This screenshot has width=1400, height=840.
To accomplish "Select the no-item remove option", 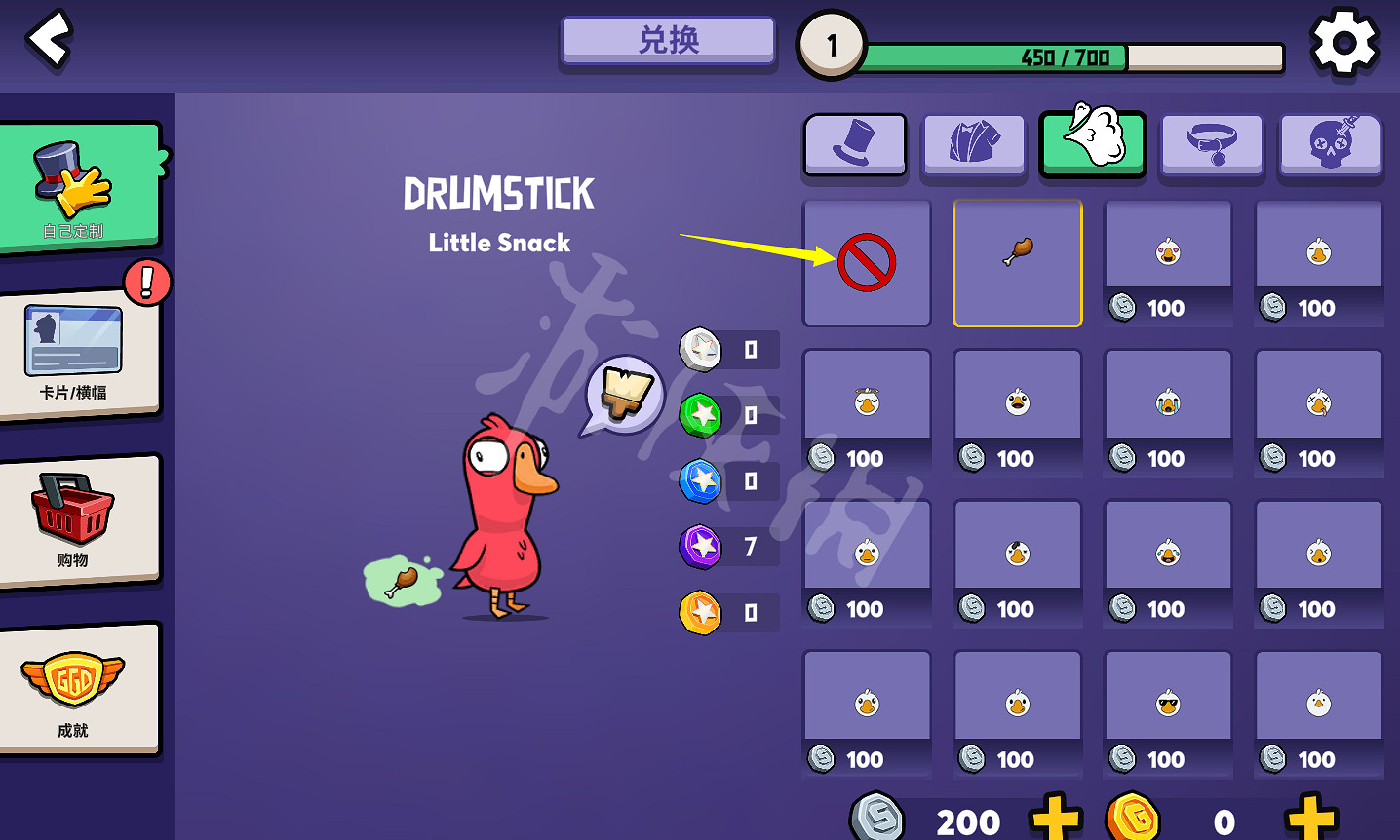I will 867,263.
